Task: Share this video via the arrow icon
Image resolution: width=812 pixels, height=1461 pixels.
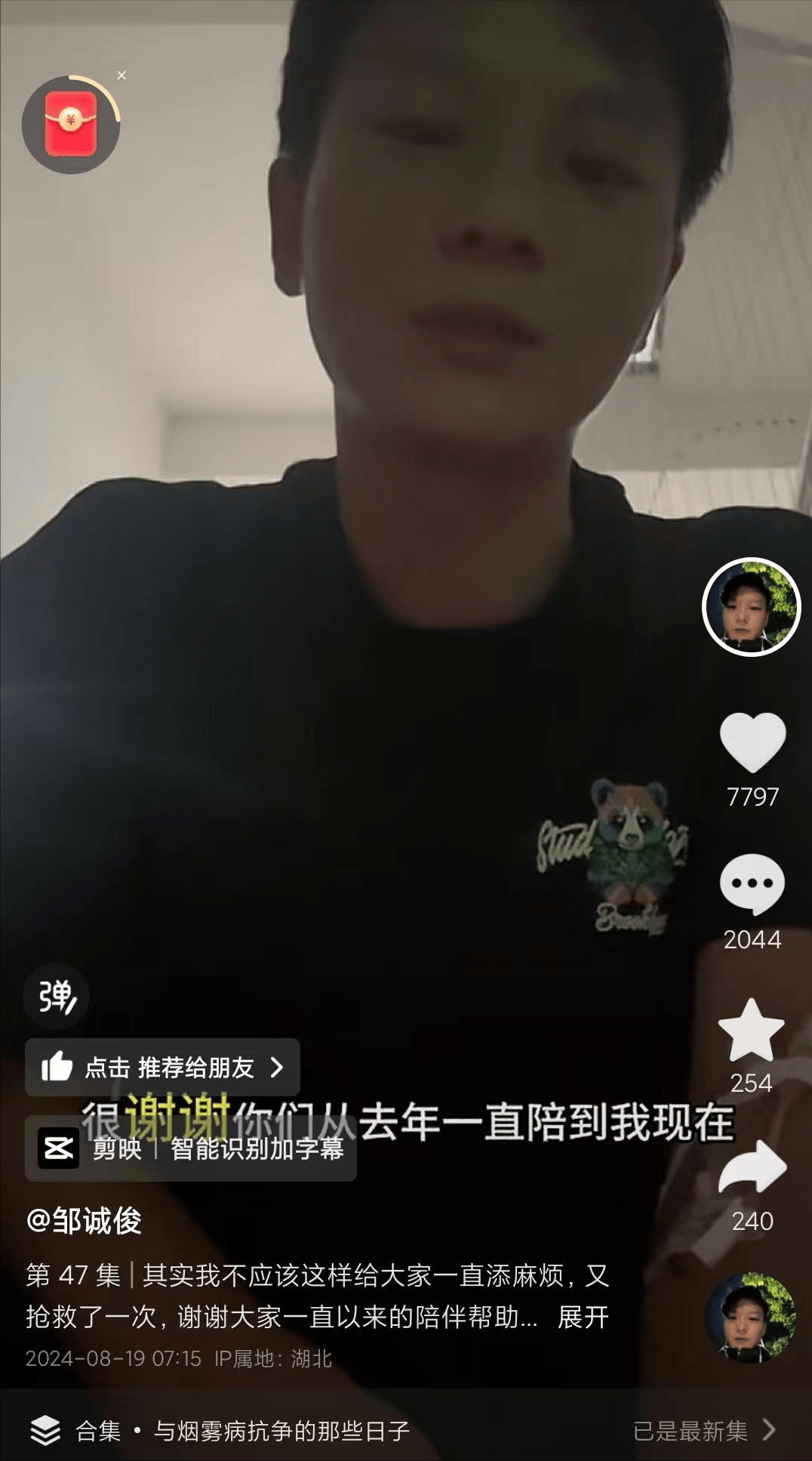Action: 752,1168
